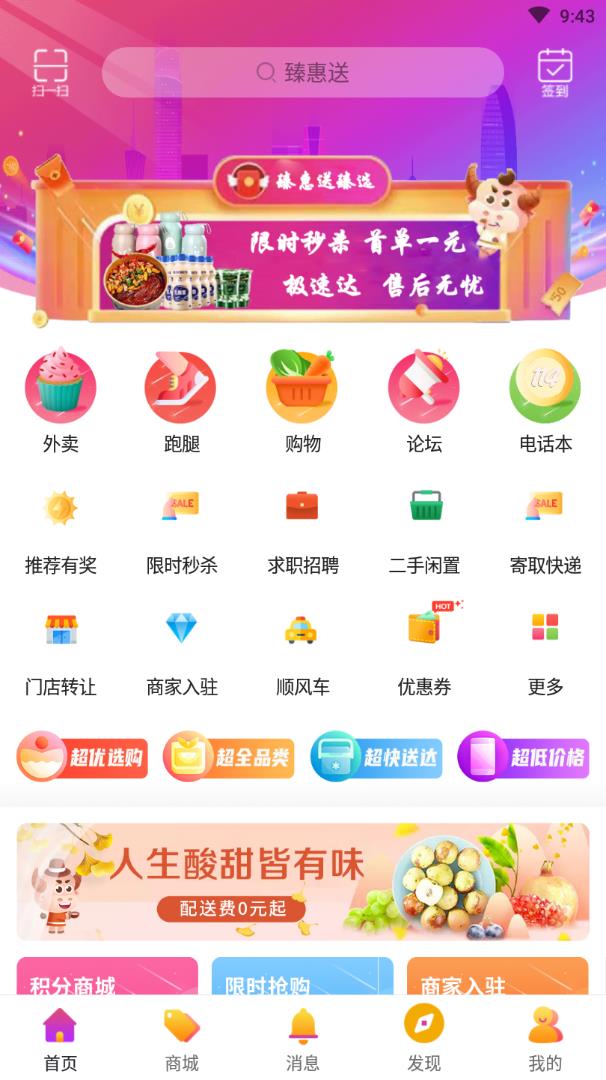Image resolution: width=606 pixels, height=1080 pixels.
Task: Open 优惠券 coupons
Action: (424, 650)
